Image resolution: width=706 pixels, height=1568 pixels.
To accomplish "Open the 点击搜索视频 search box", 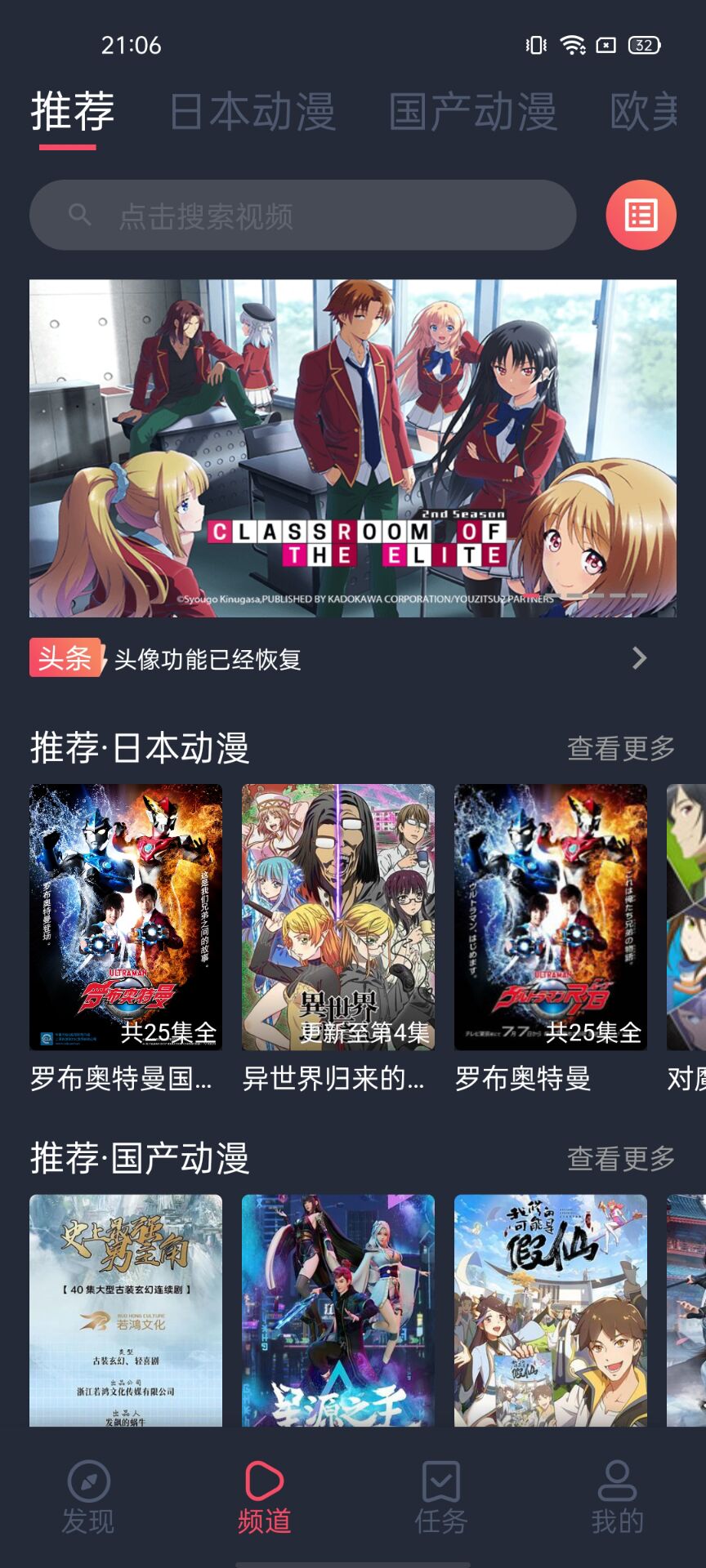I will [x=302, y=215].
